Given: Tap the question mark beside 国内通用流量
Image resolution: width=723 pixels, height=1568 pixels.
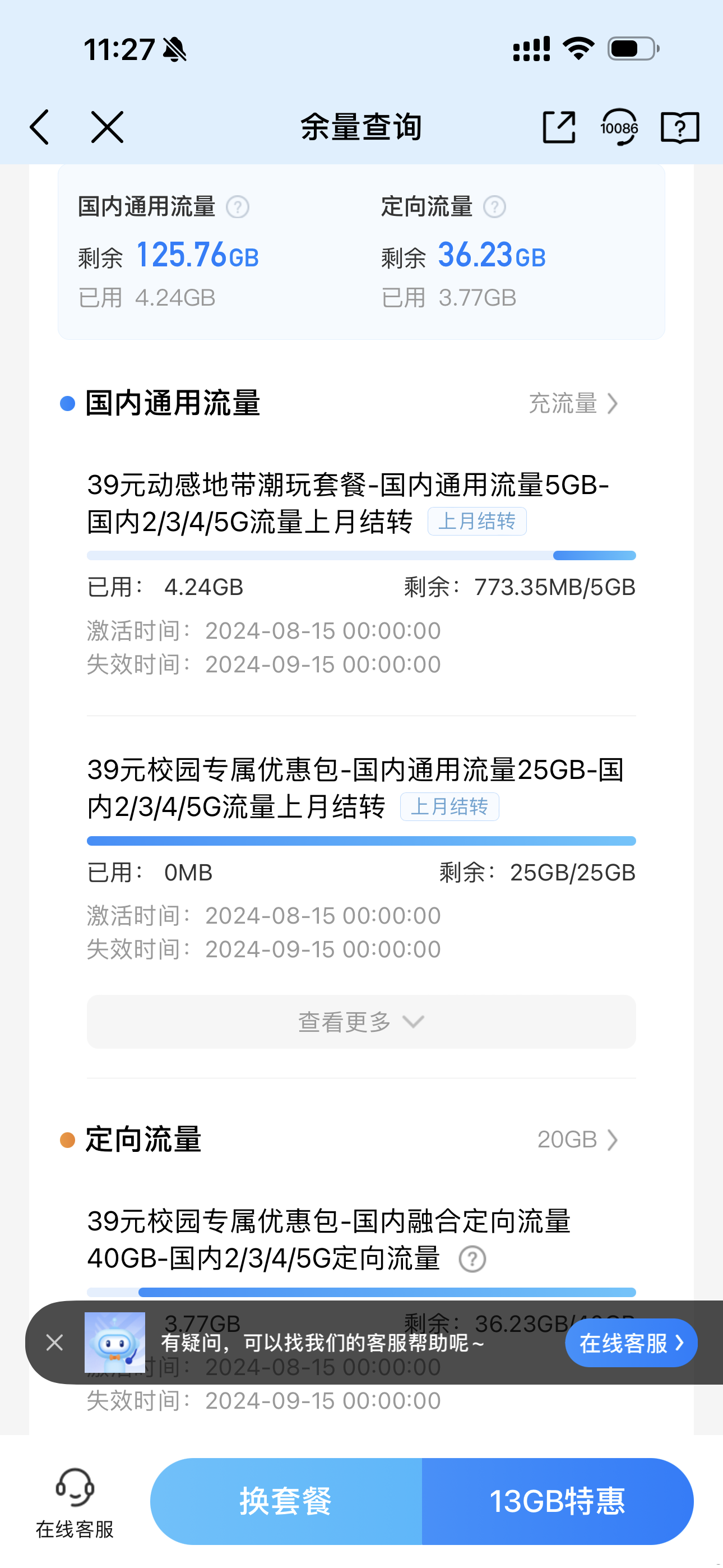Looking at the screenshot, I should click(x=238, y=207).
